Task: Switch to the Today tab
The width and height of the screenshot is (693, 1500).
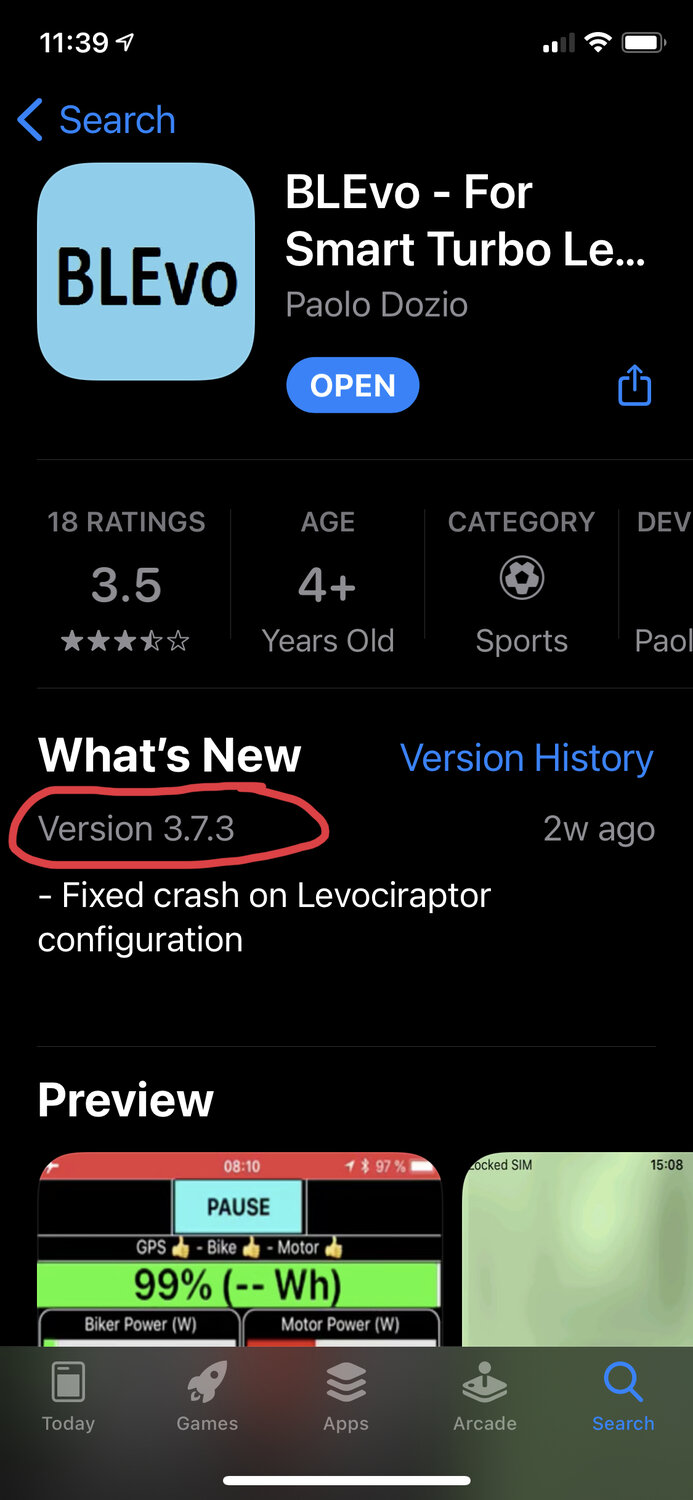Action: tap(68, 1397)
